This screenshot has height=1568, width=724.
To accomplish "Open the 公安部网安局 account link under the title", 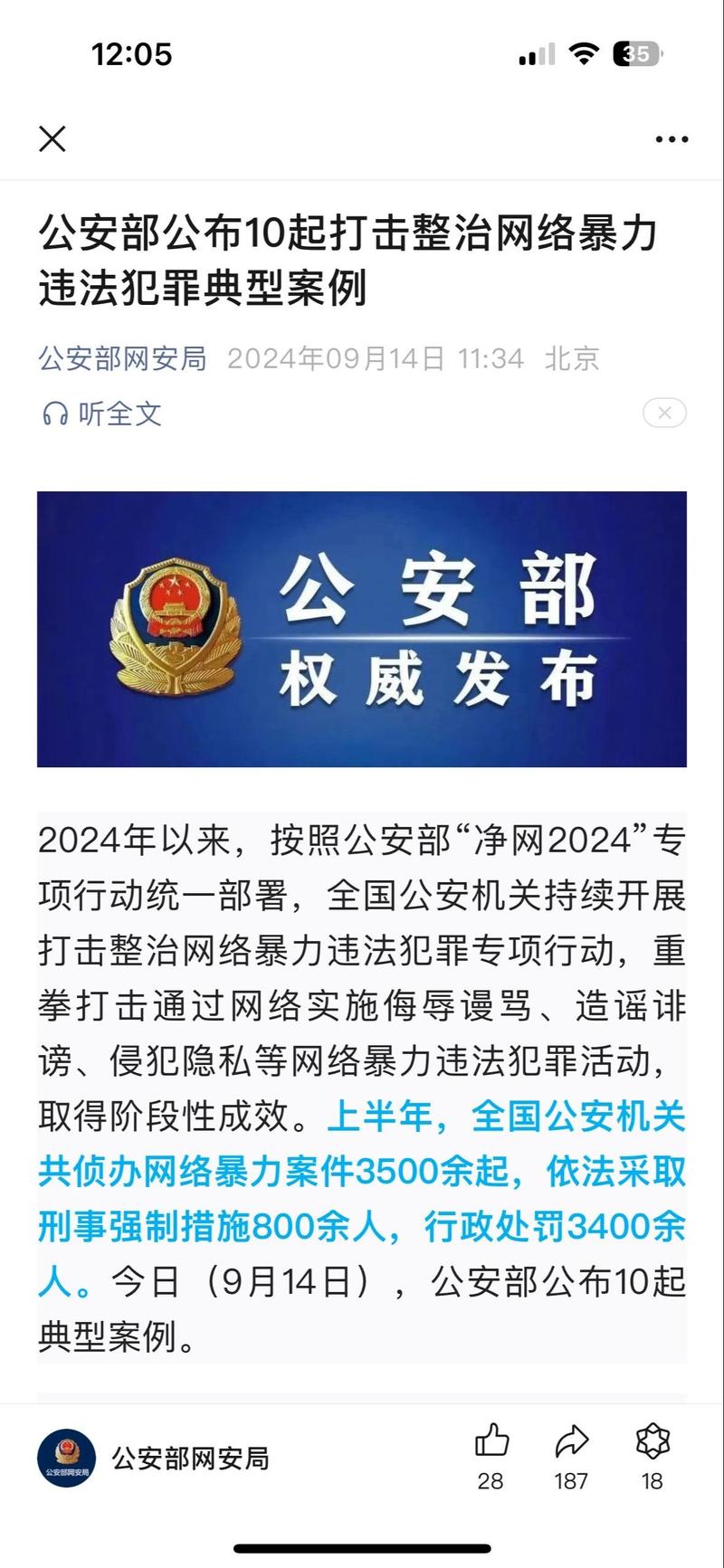I will pos(122,358).
